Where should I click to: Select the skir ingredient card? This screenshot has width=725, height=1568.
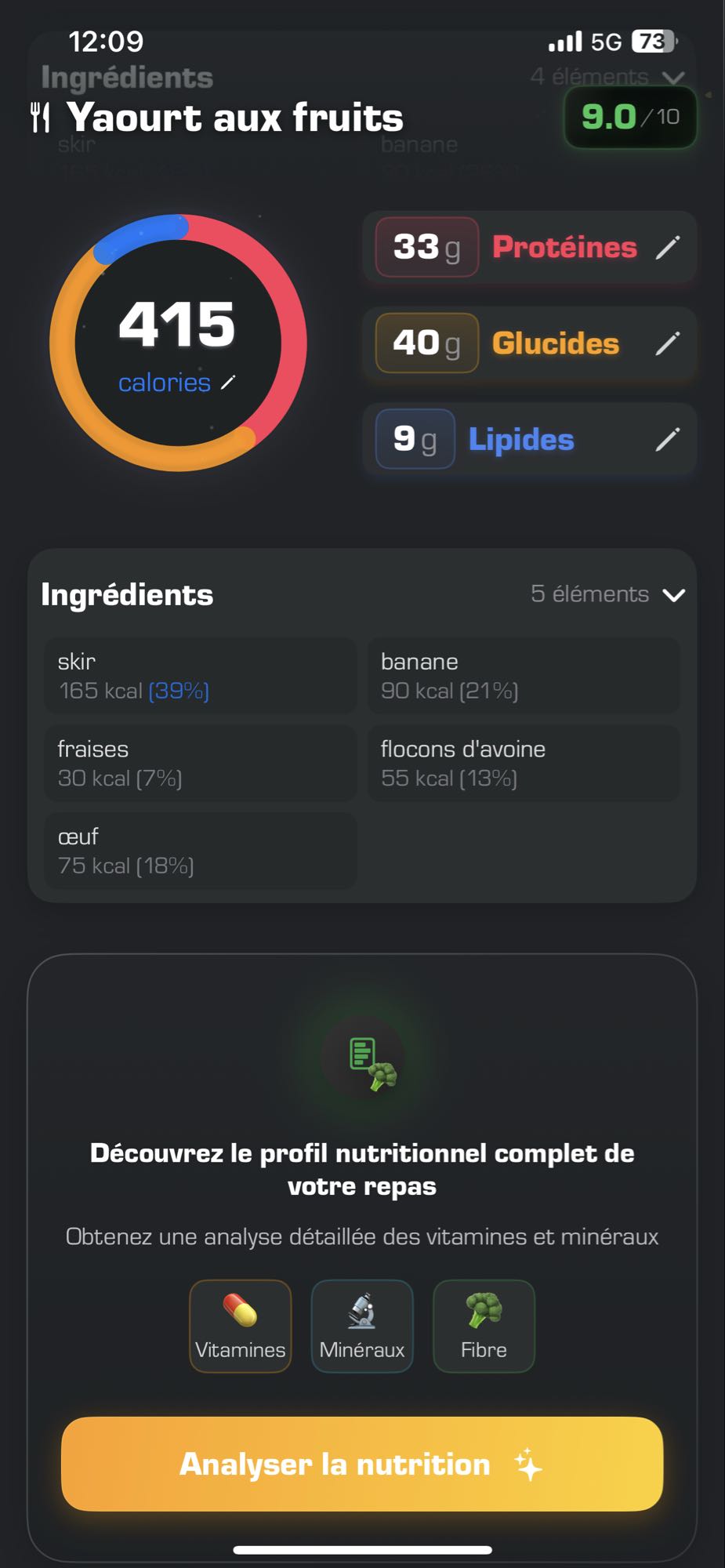click(200, 676)
